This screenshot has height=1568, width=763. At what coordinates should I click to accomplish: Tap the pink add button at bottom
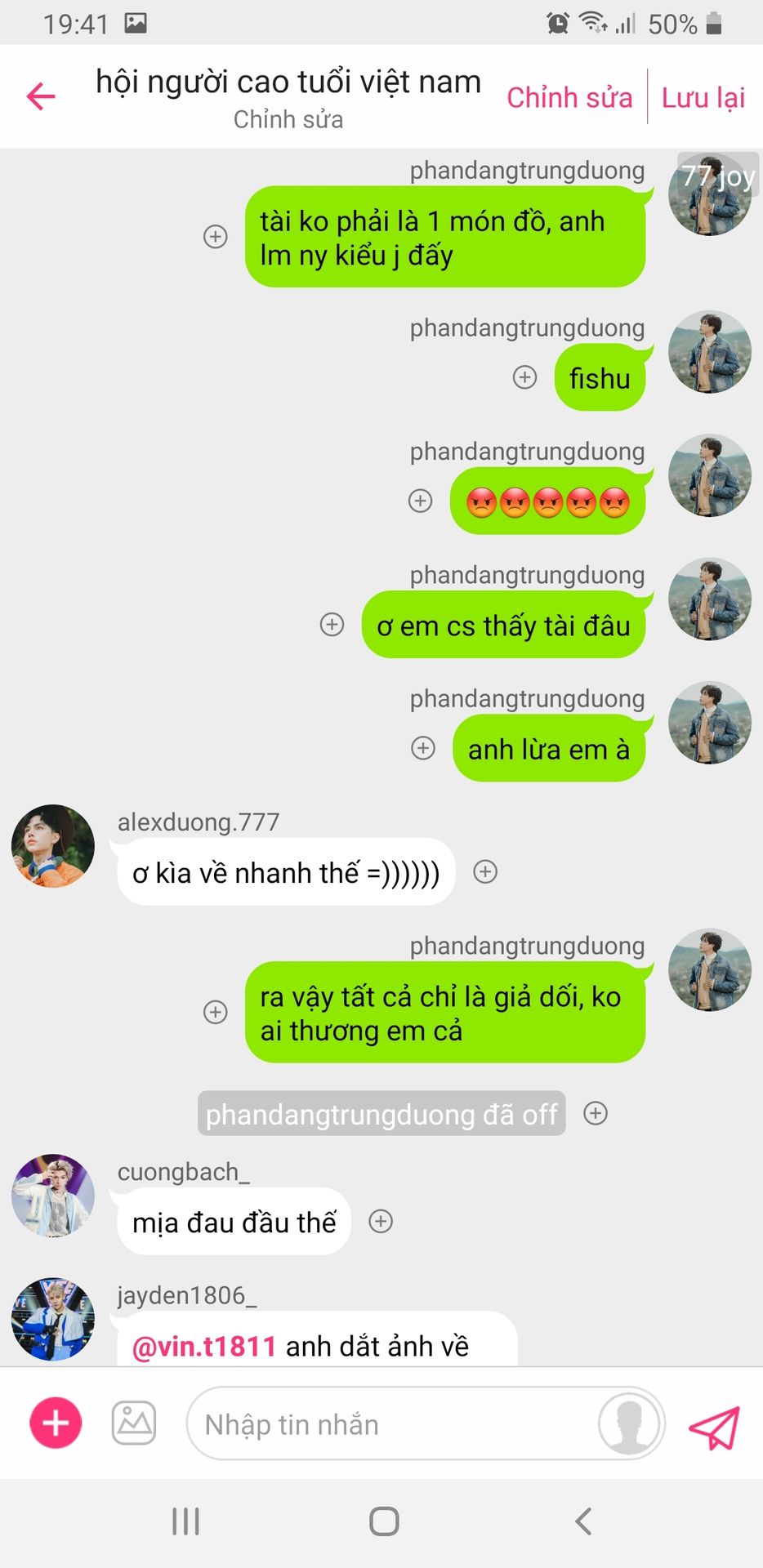coord(56,1423)
